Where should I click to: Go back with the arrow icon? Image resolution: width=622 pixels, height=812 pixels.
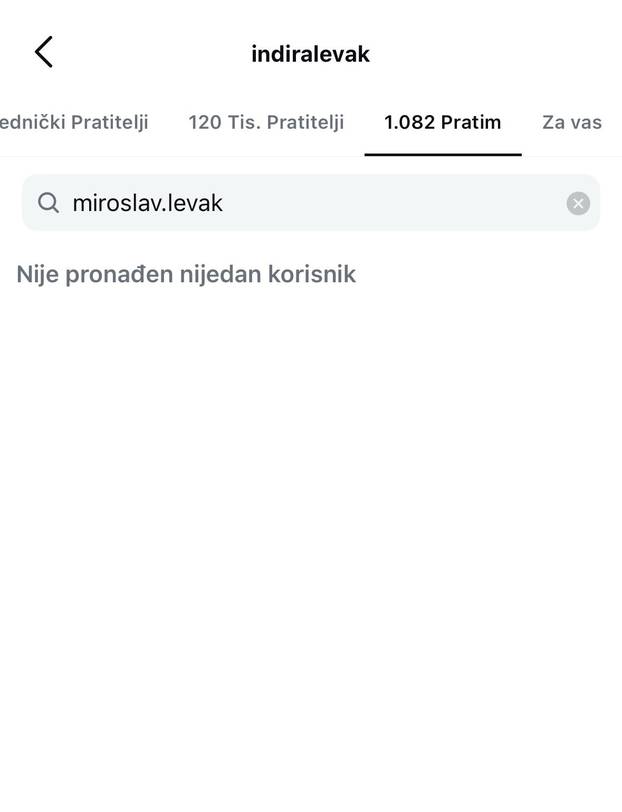click(43, 52)
